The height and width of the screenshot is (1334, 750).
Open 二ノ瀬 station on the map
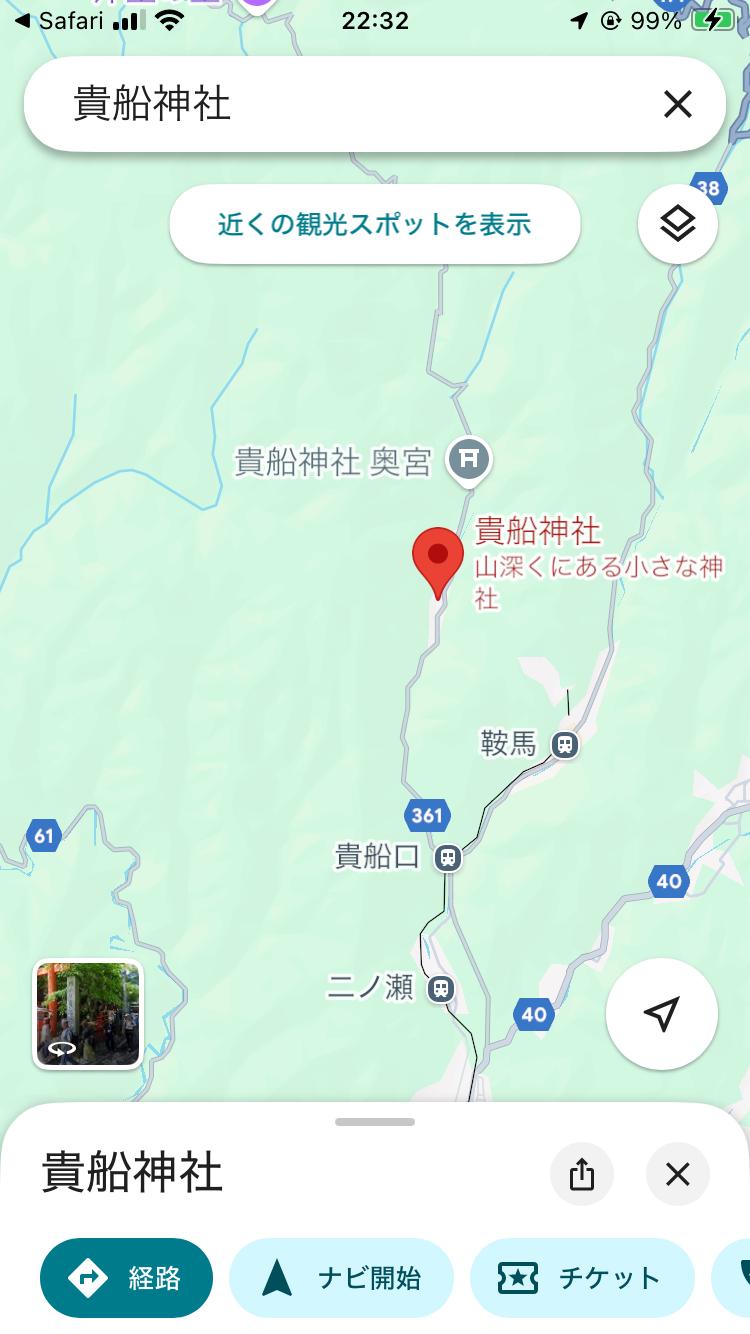[440, 989]
